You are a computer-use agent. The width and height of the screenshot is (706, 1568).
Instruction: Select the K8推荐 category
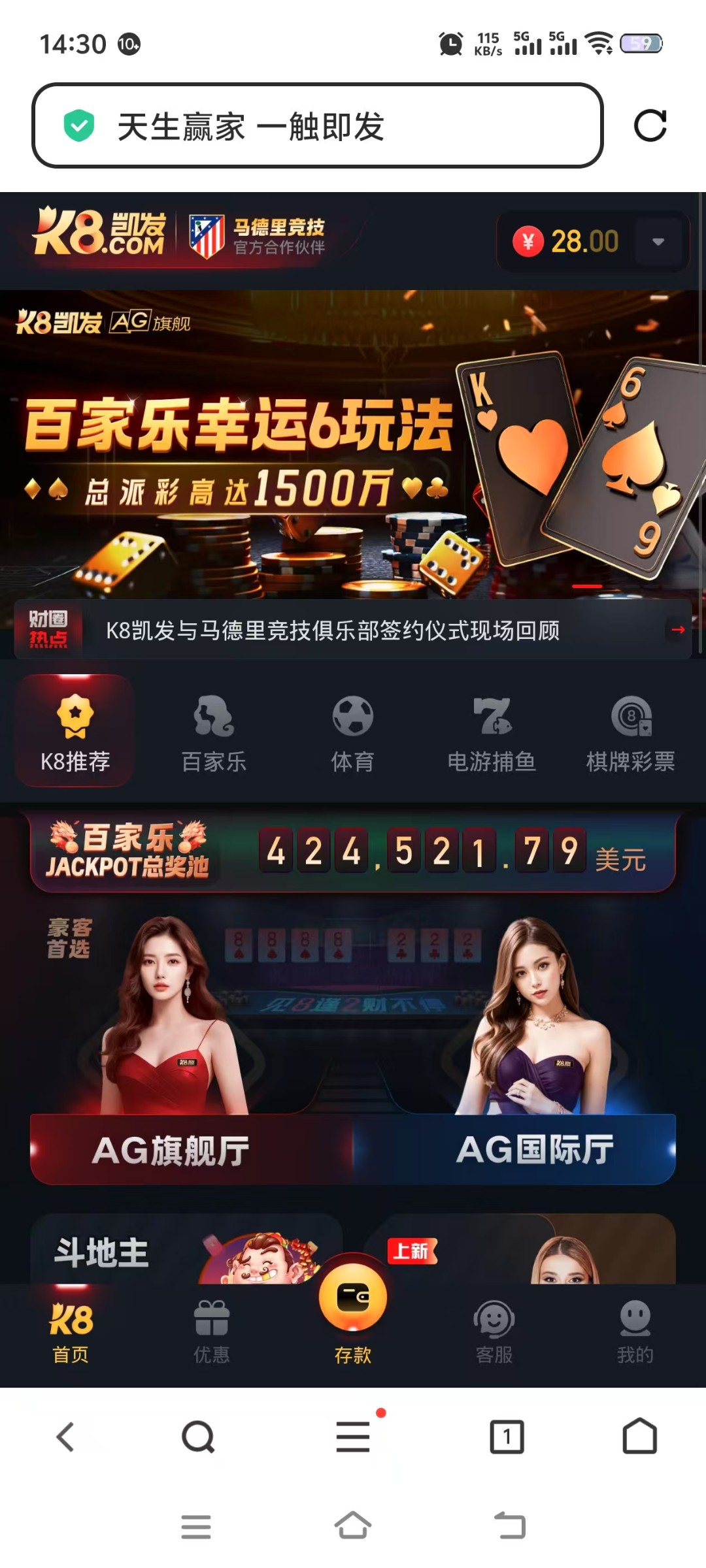coord(76,732)
